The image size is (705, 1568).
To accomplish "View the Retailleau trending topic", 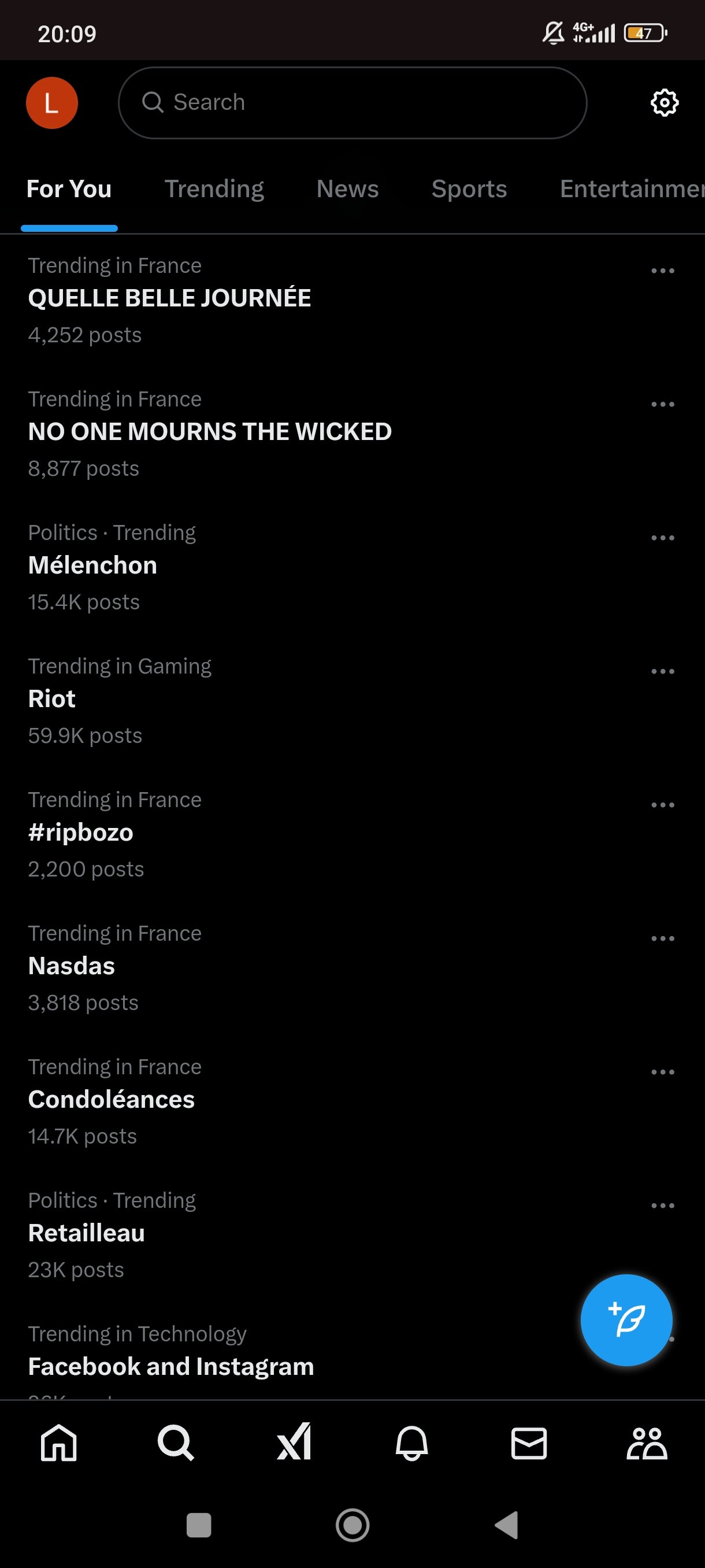I will click(86, 1233).
